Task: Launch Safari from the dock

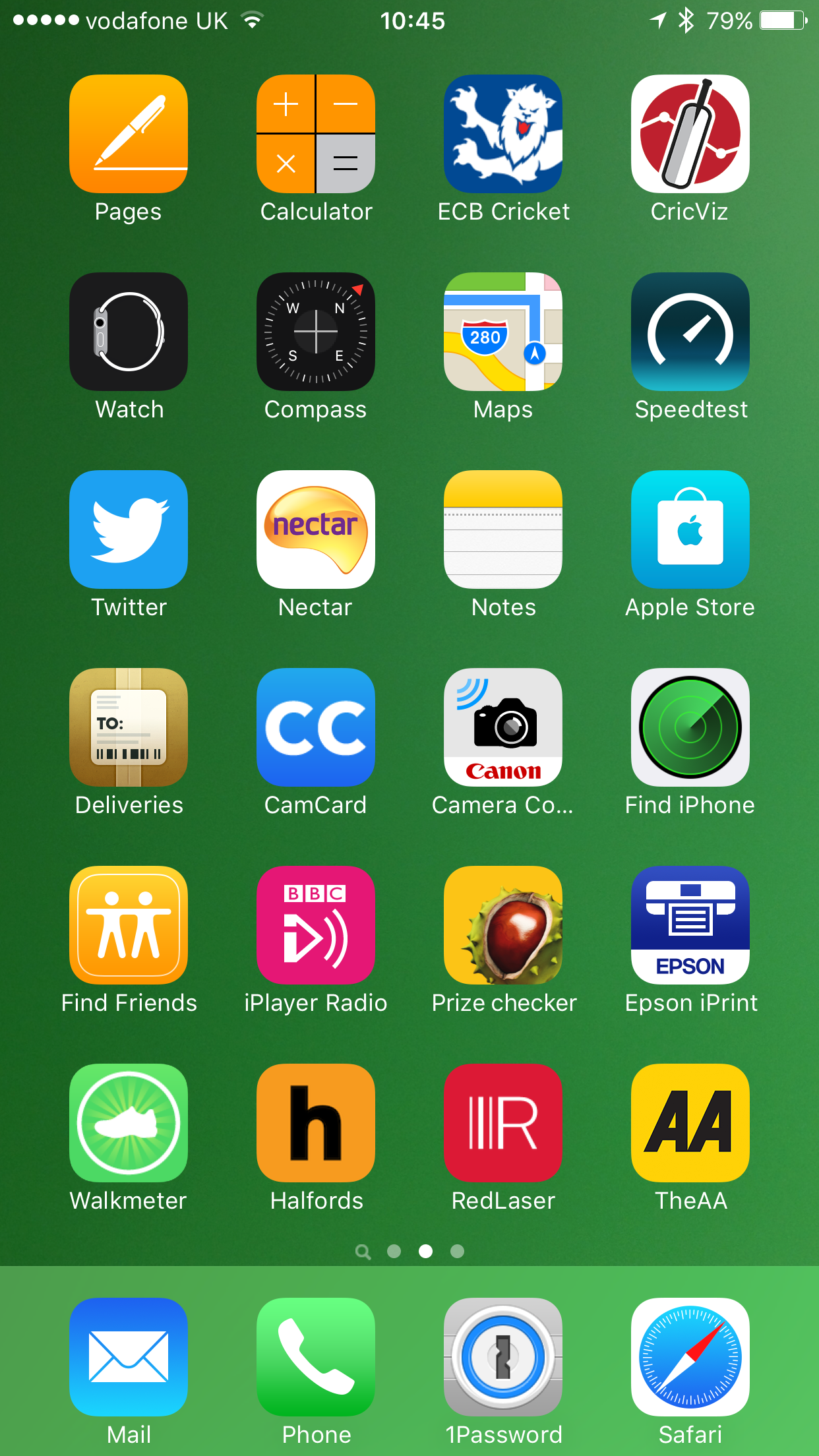Action: (690, 1357)
